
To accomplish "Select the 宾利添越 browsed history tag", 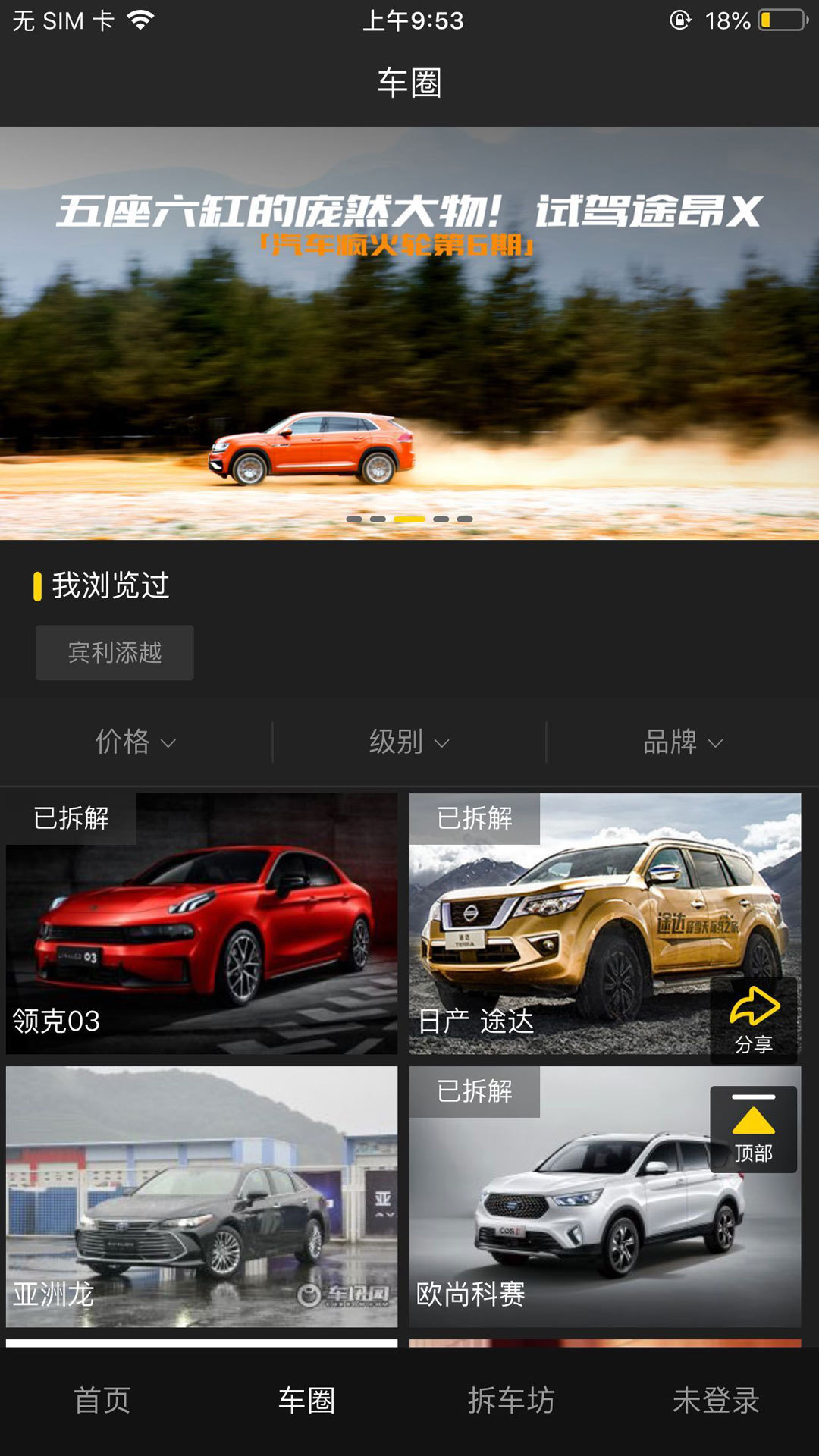I will click(x=114, y=651).
